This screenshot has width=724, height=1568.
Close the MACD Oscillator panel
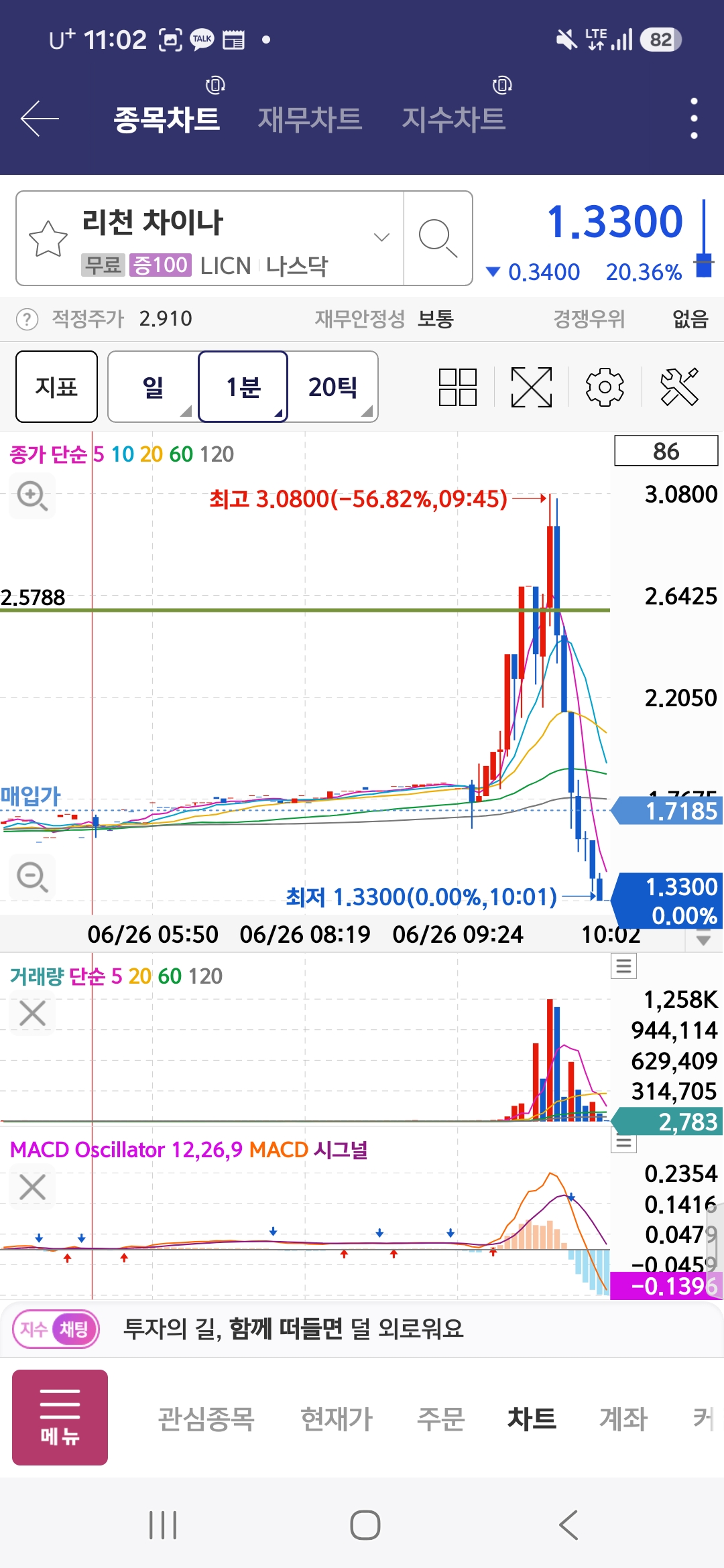[x=32, y=1187]
